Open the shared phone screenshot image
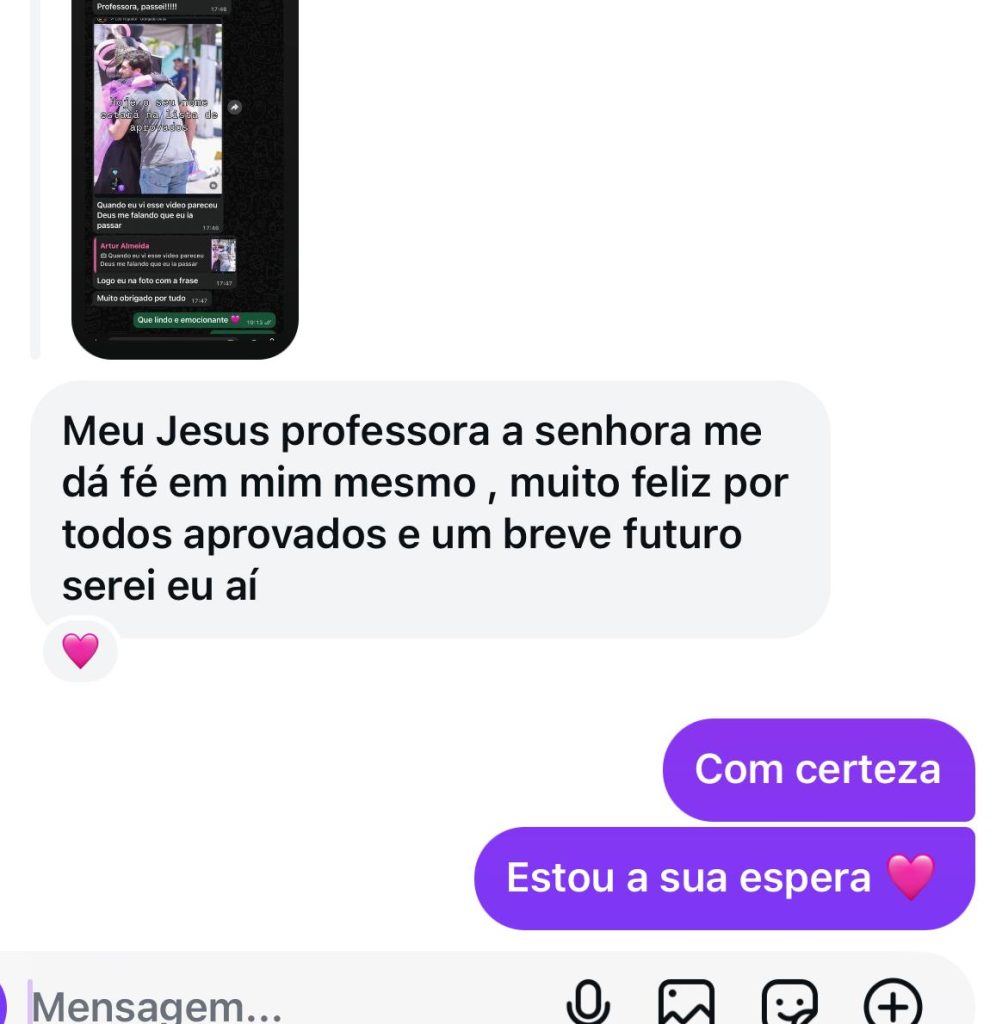This screenshot has height=1024, width=996. tap(185, 178)
